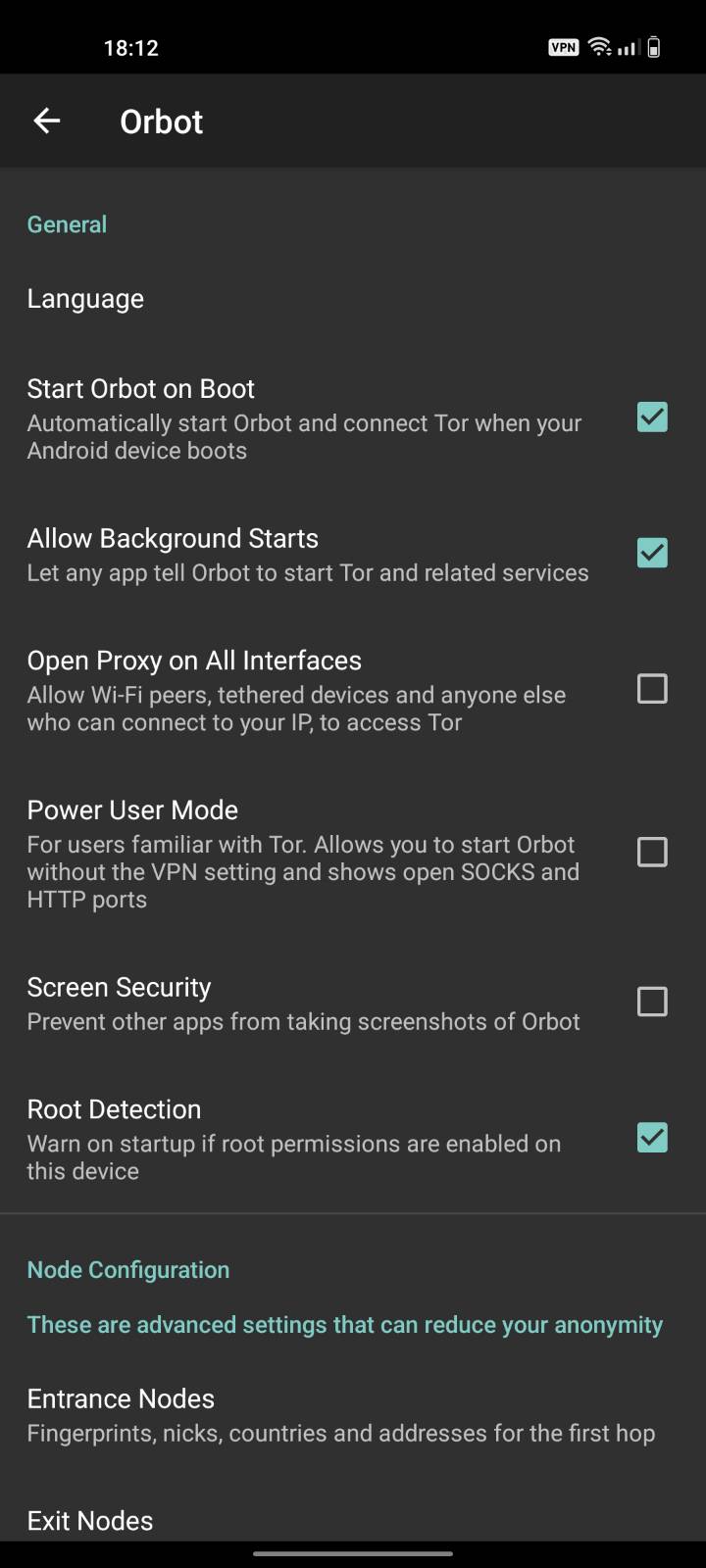The height and width of the screenshot is (1568, 706).
Task: Tap the anonymity warning text
Action: click(344, 1324)
